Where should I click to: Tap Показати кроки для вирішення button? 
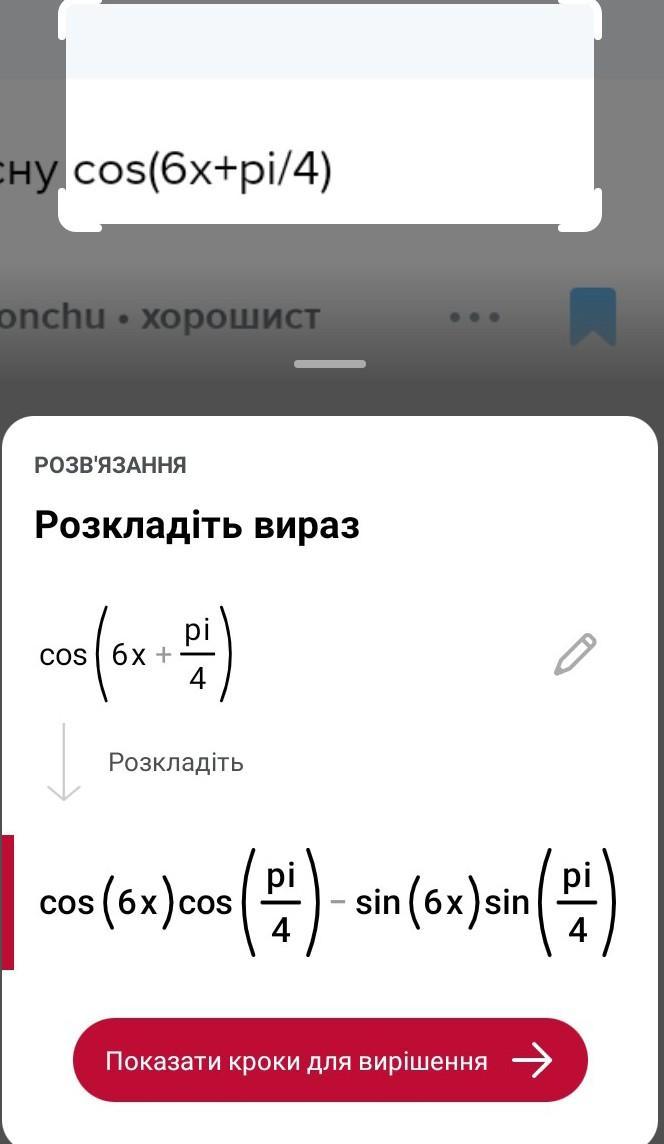(x=331, y=1060)
